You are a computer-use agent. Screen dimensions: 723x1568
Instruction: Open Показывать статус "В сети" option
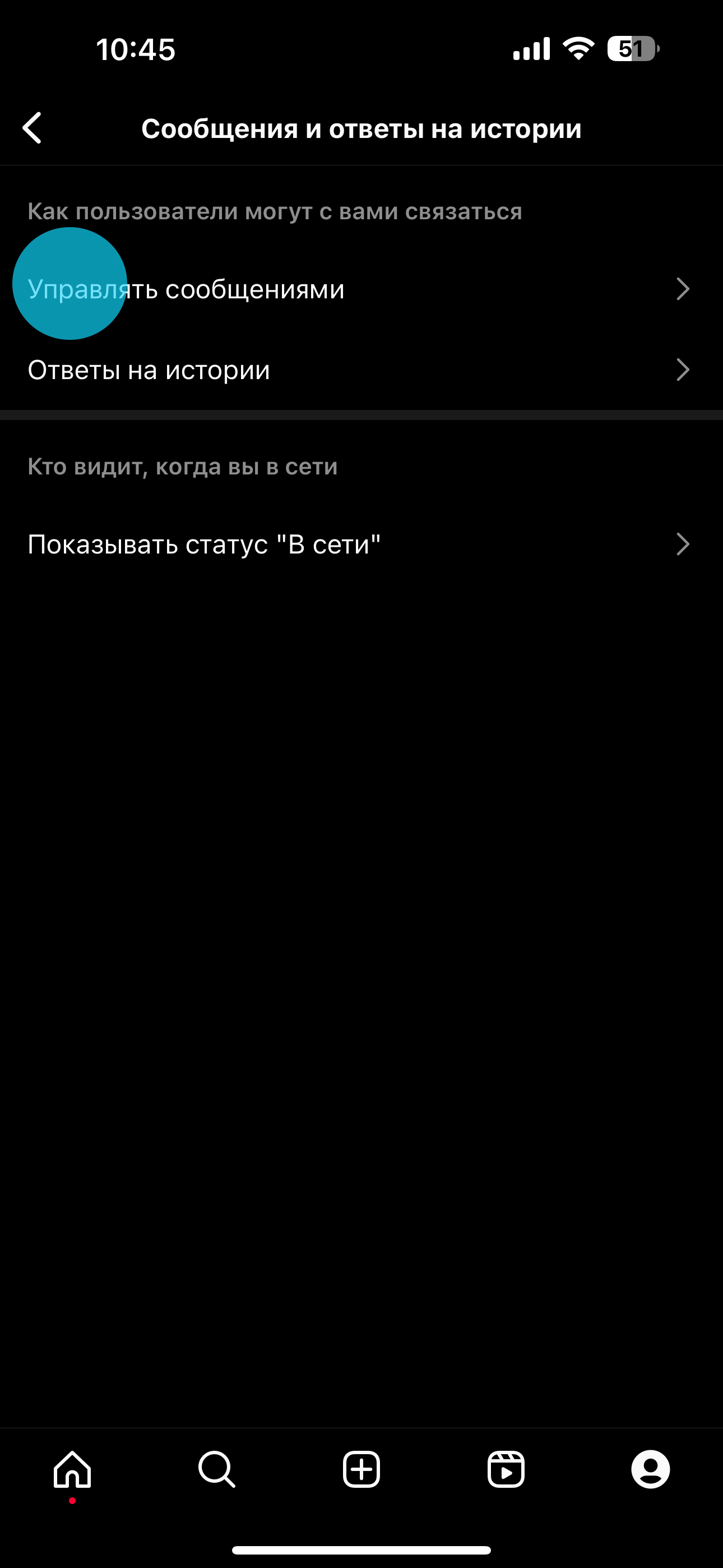tap(361, 544)
